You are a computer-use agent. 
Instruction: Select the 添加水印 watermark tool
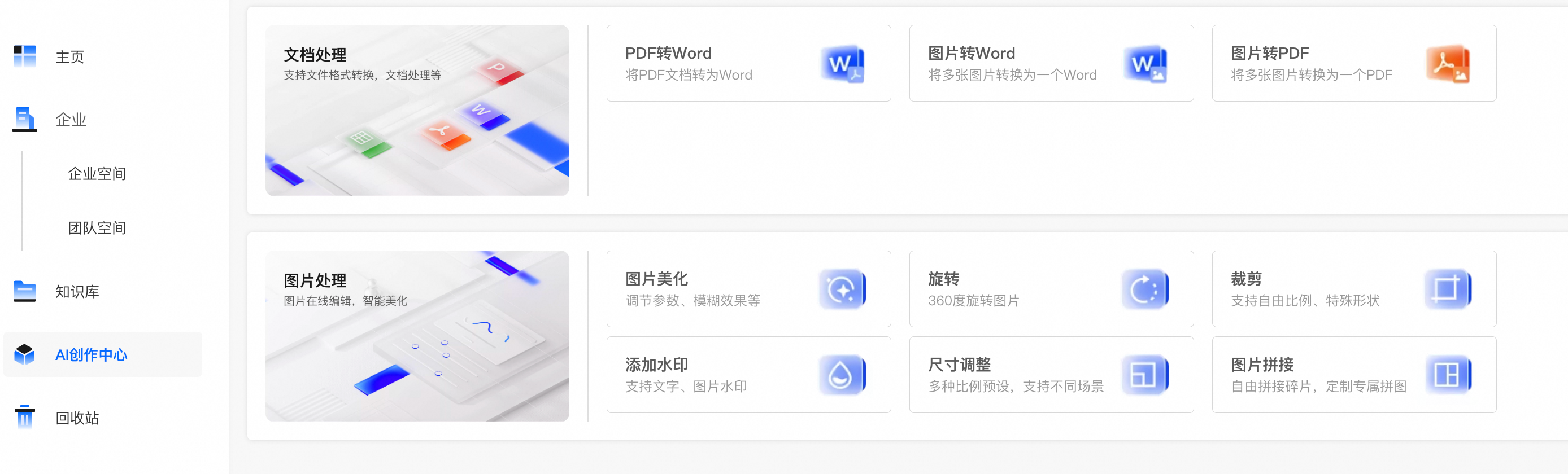tap(748, 375)
